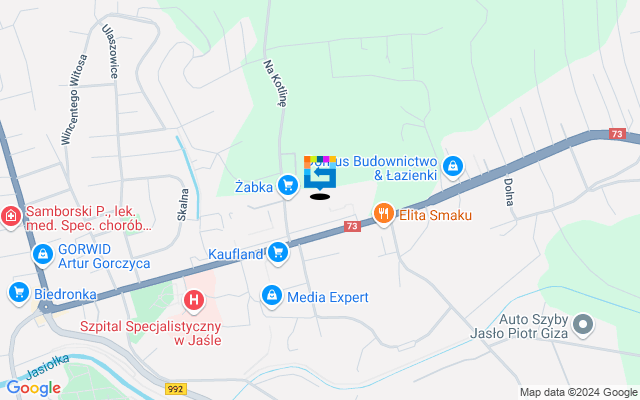Select Auto Szyby Jasło Piotr Giza pin
Viewport: 640px width, 400px height.
click(x=585, y=322)
